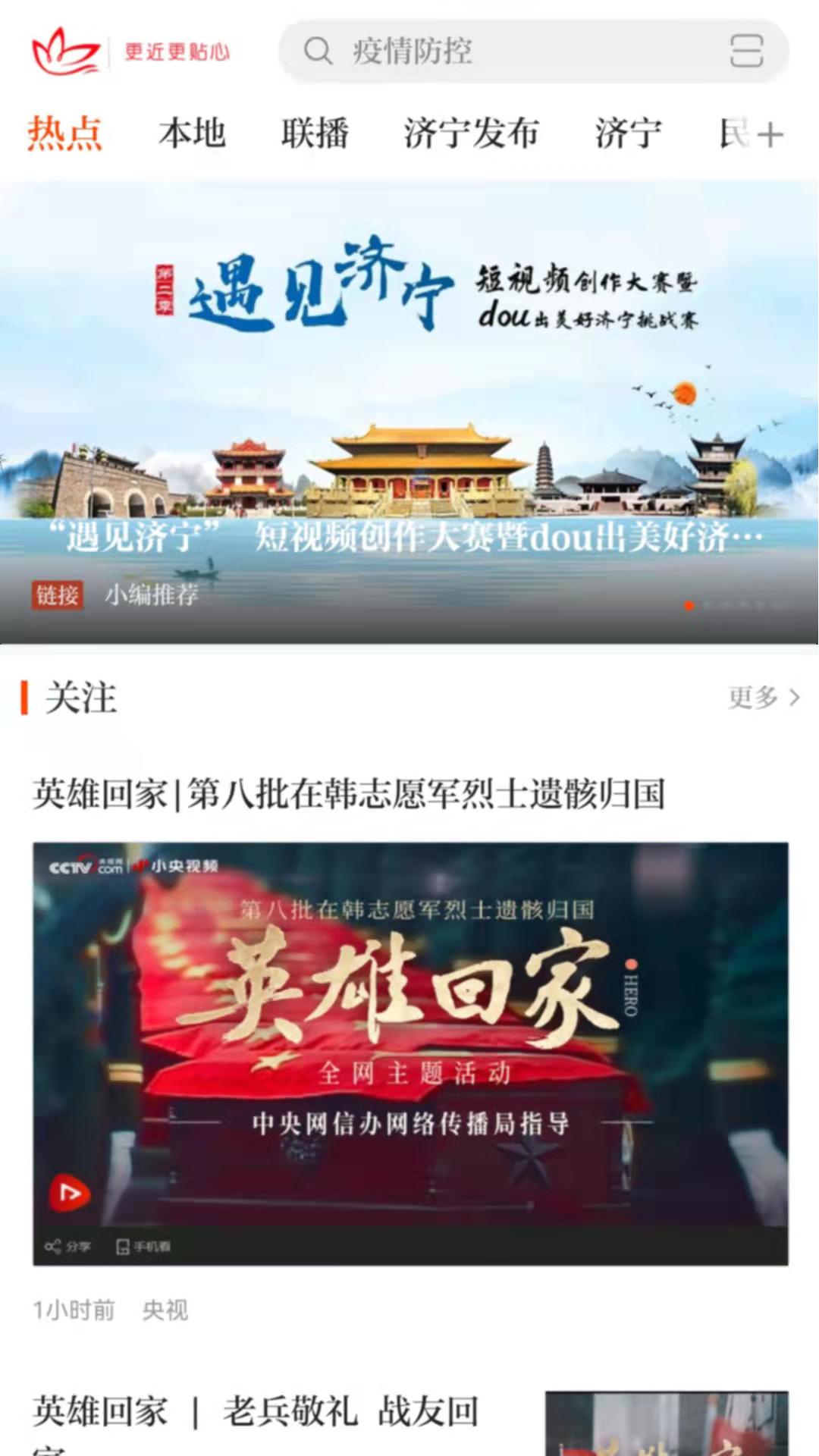Switch to the 热点 tab
Screen dimensions: 819x1456
pos(65,133)
